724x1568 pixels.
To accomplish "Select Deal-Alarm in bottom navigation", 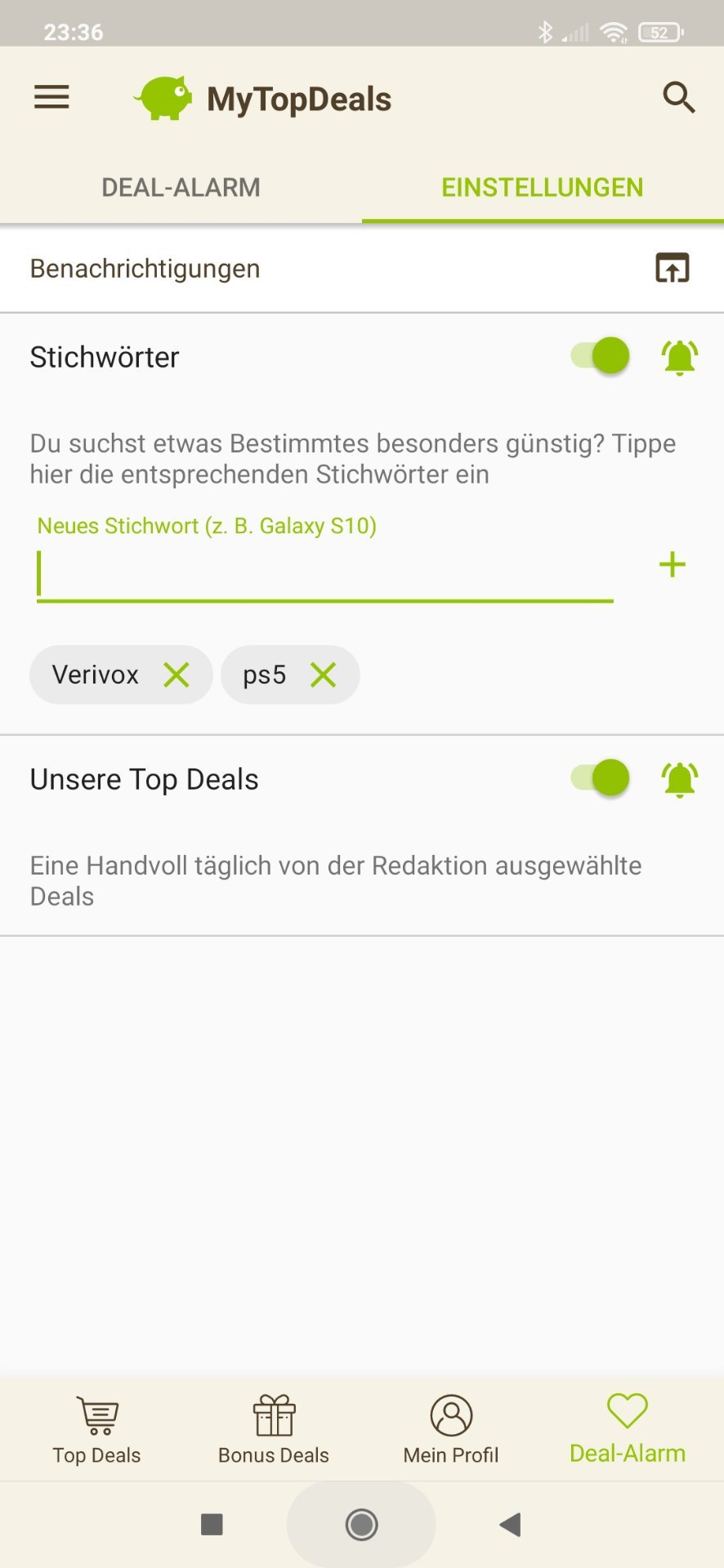I will coord(628,1430).
